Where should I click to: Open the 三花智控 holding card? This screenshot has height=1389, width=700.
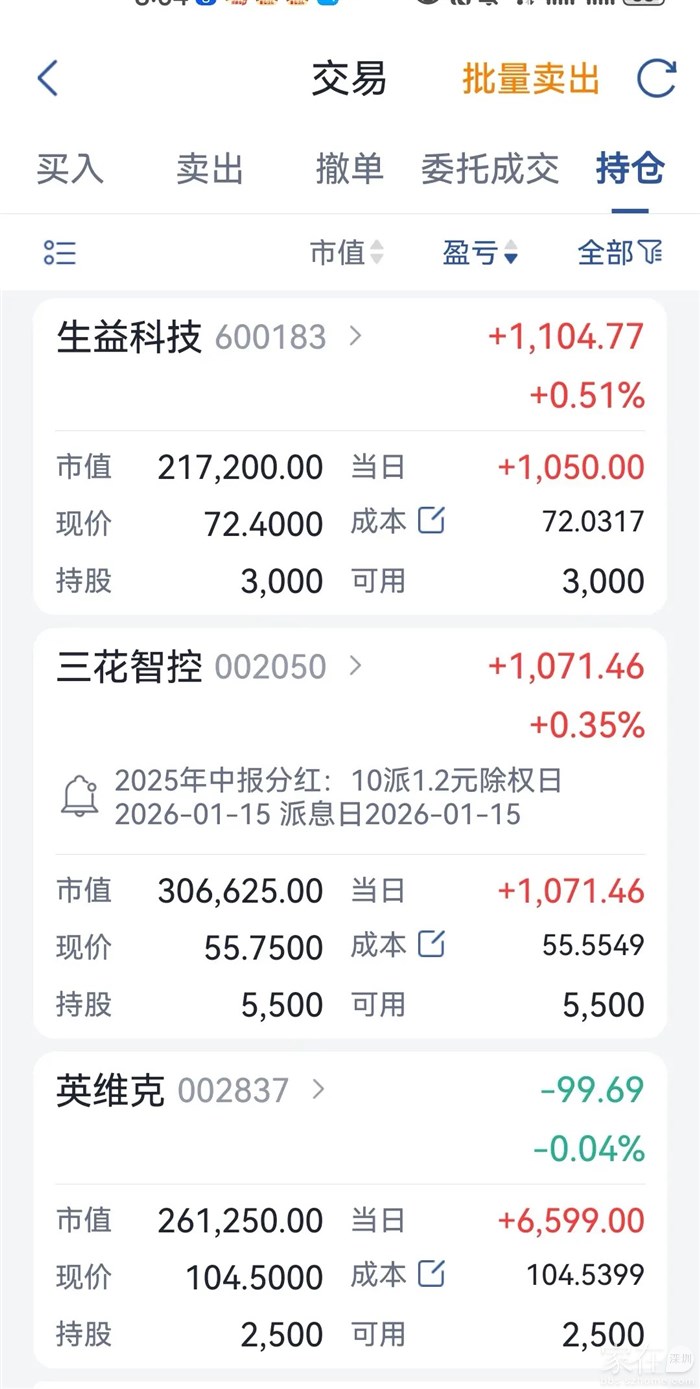[x=210, y=667]
